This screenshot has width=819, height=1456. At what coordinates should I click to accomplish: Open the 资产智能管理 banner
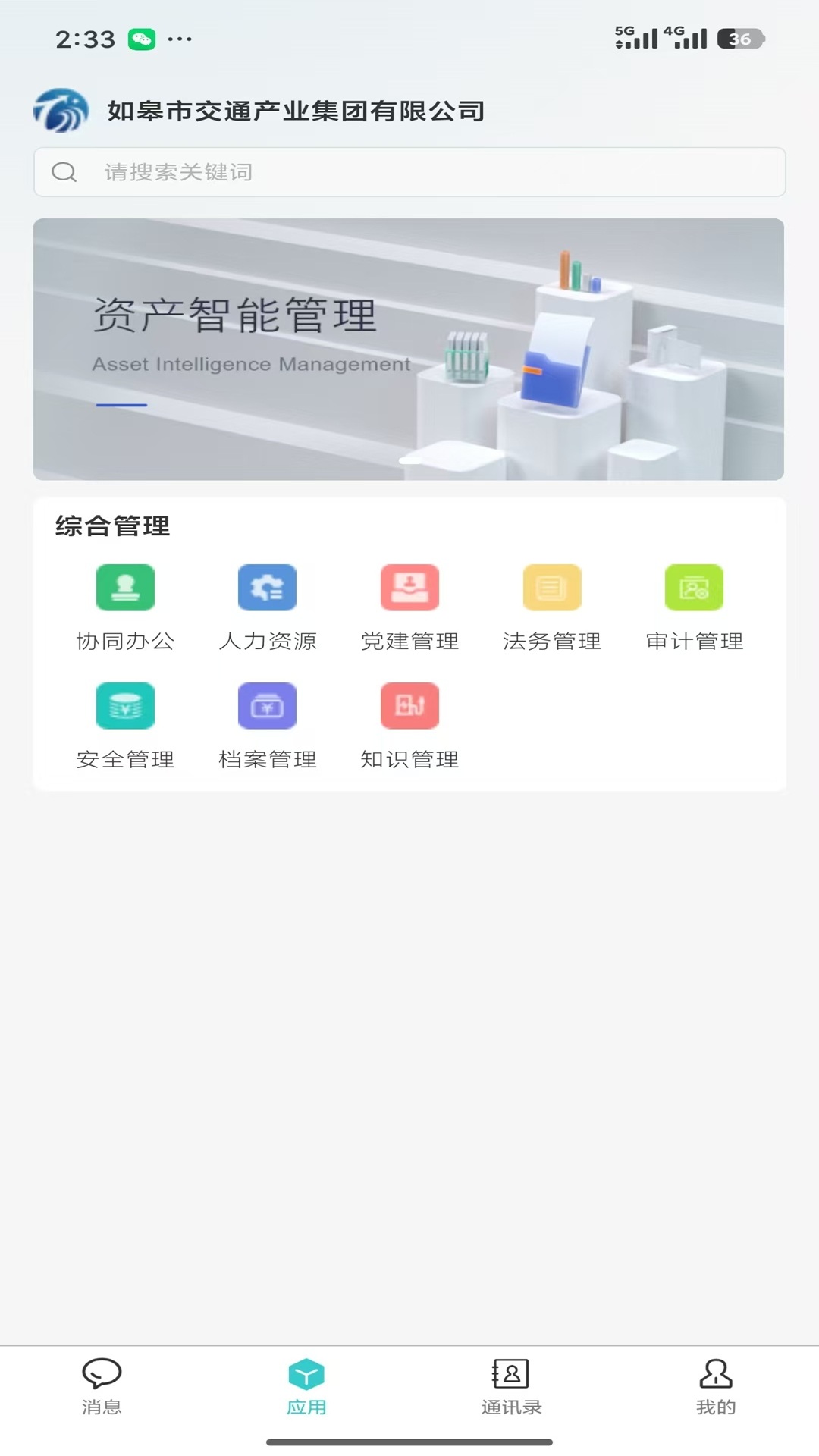(409, 348)
